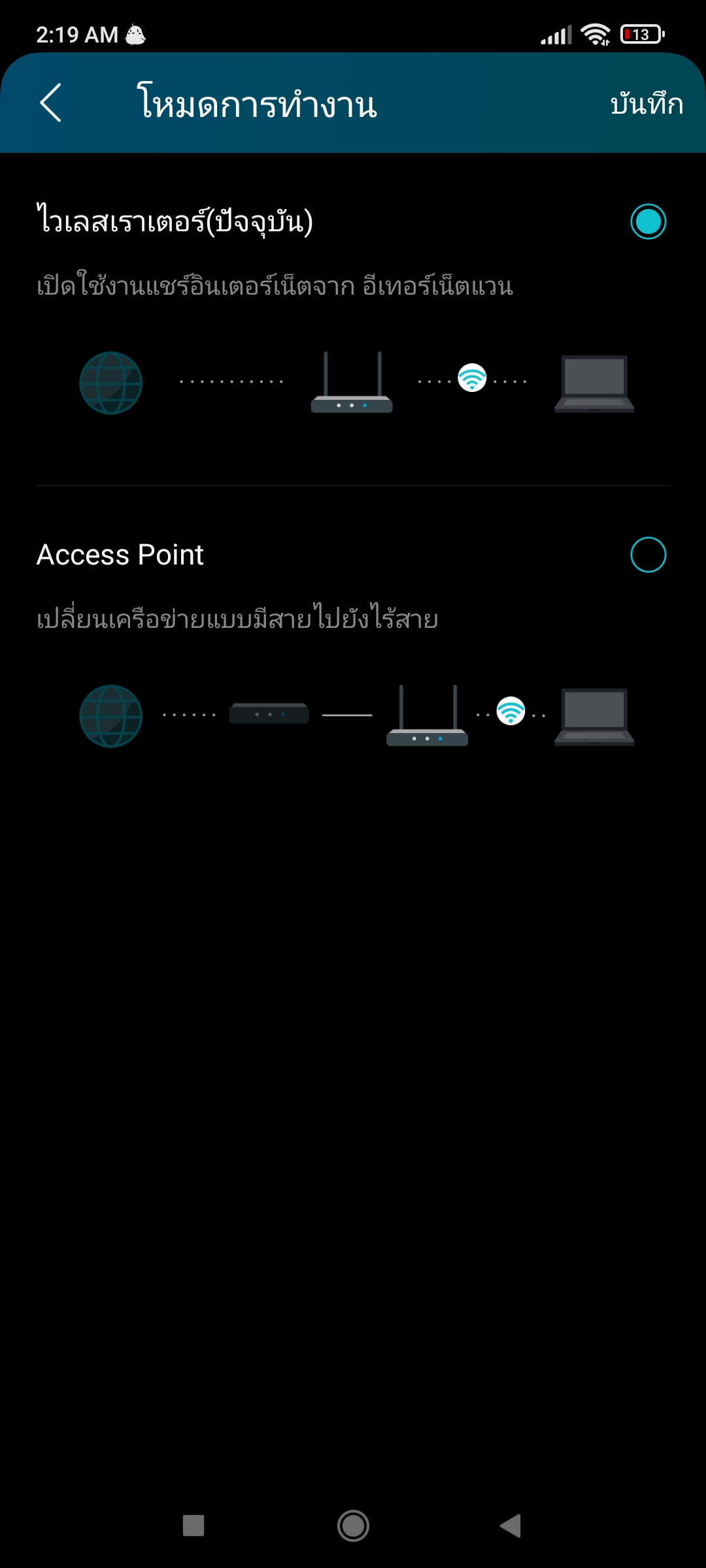
Task: Select the ไวเลสเราเตอร์ radio button
Action: pyautogui.click(x=648, y=221)
